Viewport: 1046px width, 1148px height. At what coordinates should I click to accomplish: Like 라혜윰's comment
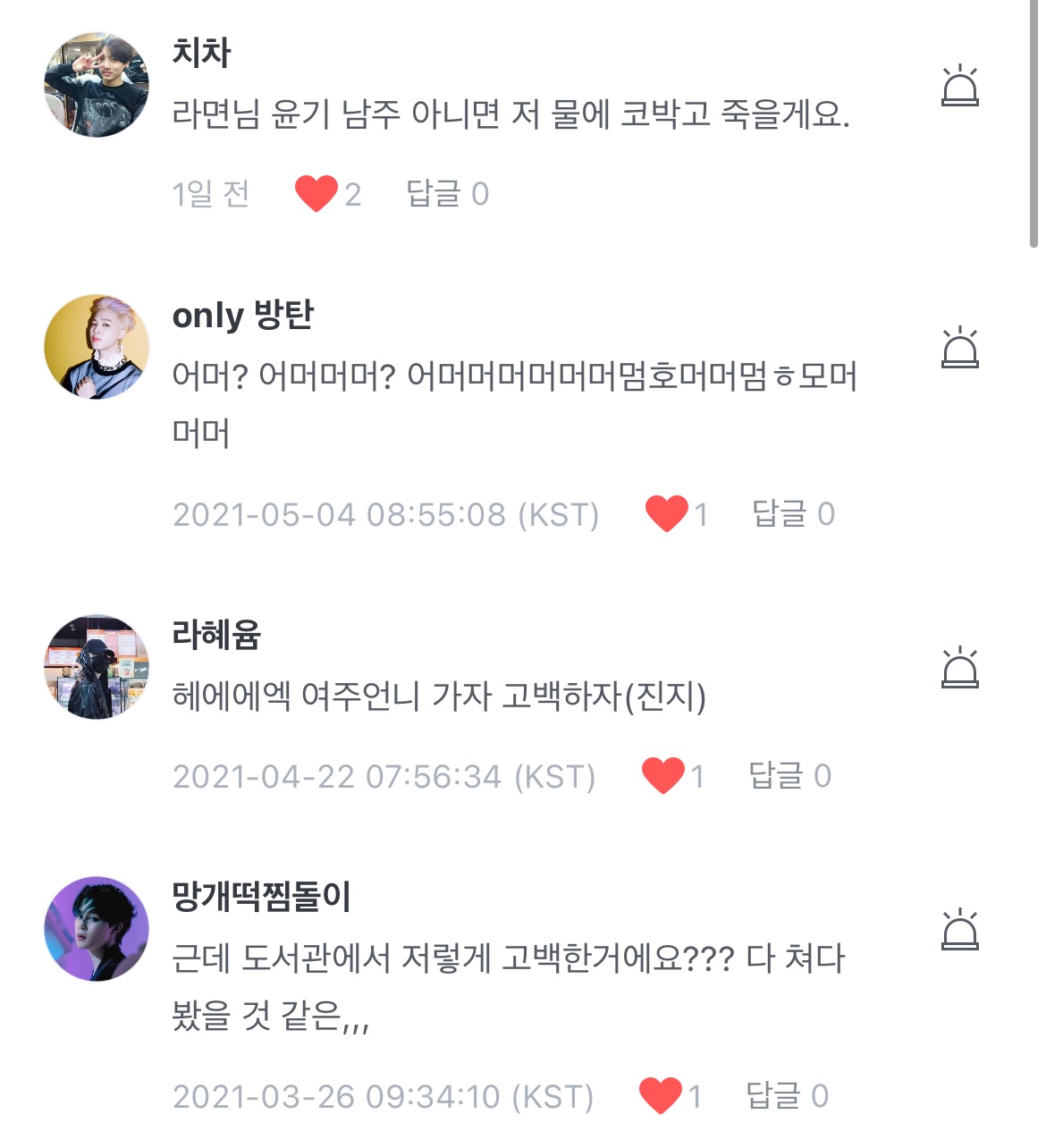coord(662,776)
